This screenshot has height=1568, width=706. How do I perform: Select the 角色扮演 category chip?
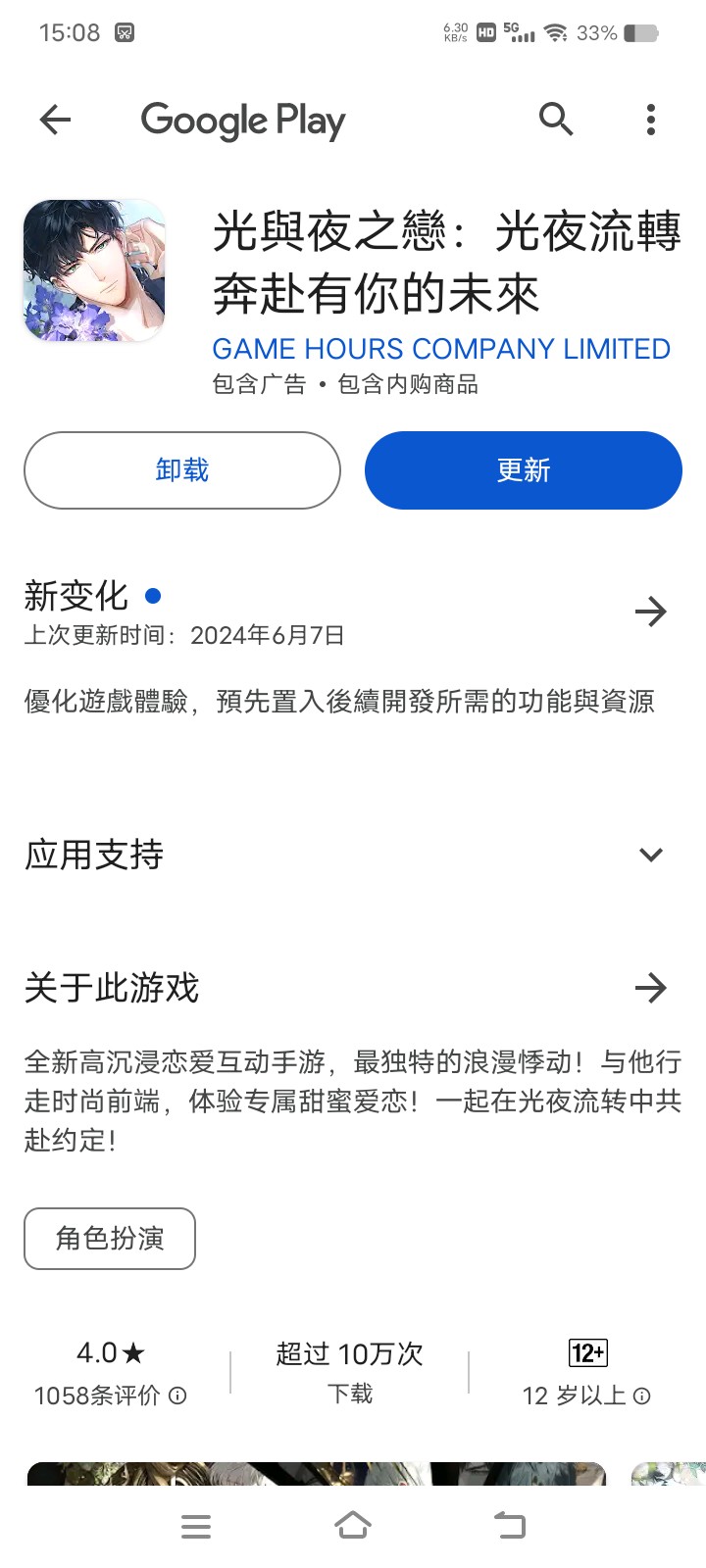(x=110, y=1239)
